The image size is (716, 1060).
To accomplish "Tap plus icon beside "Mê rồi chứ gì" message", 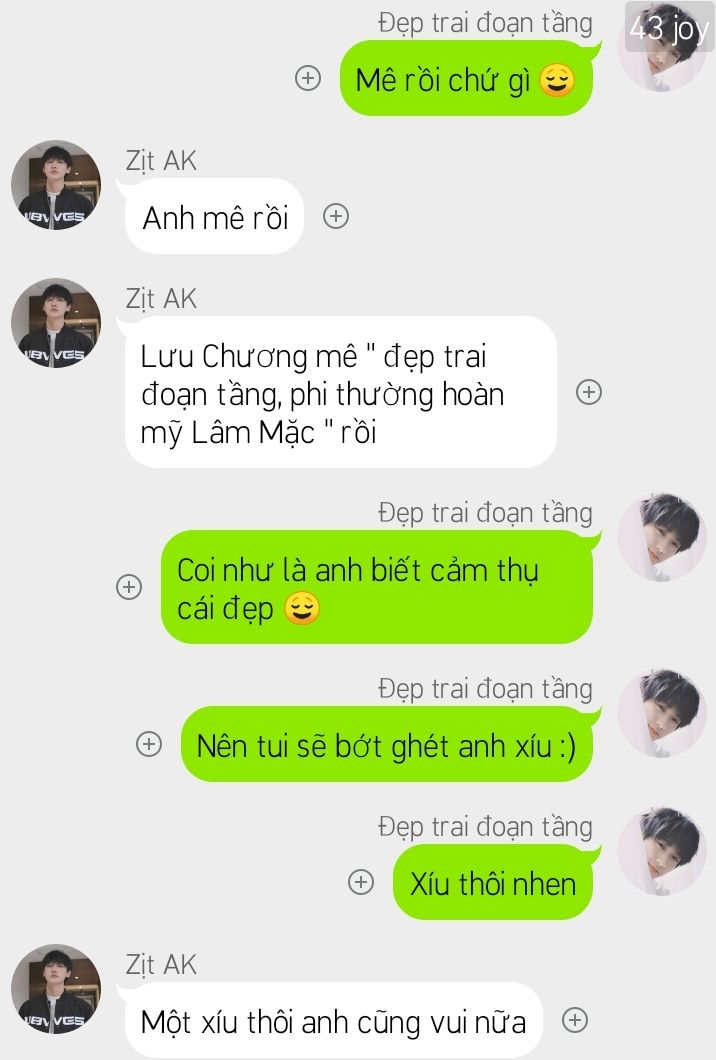I will pos(308,79).
